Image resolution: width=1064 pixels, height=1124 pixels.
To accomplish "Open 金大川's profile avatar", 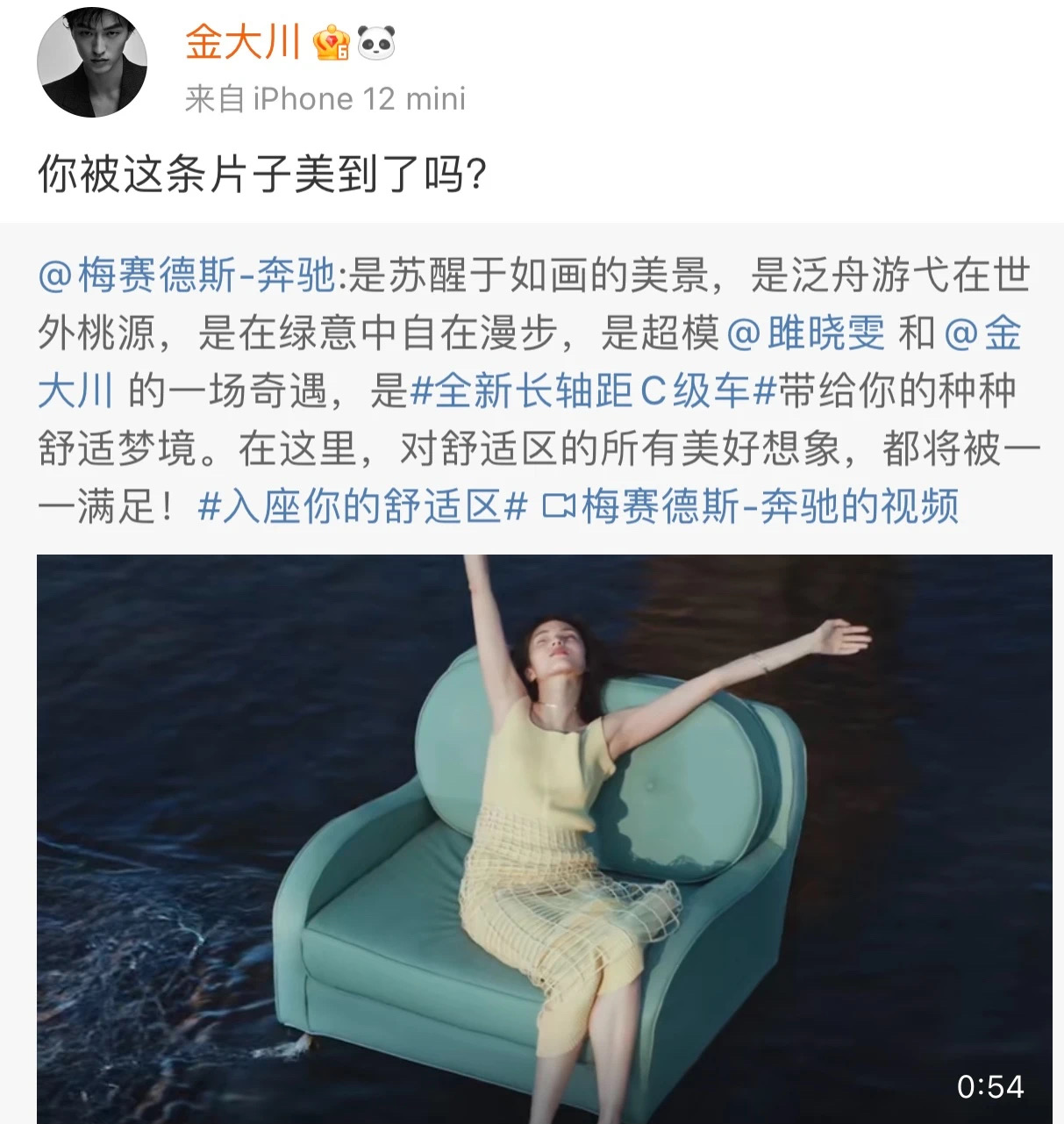I will [91, 63].
